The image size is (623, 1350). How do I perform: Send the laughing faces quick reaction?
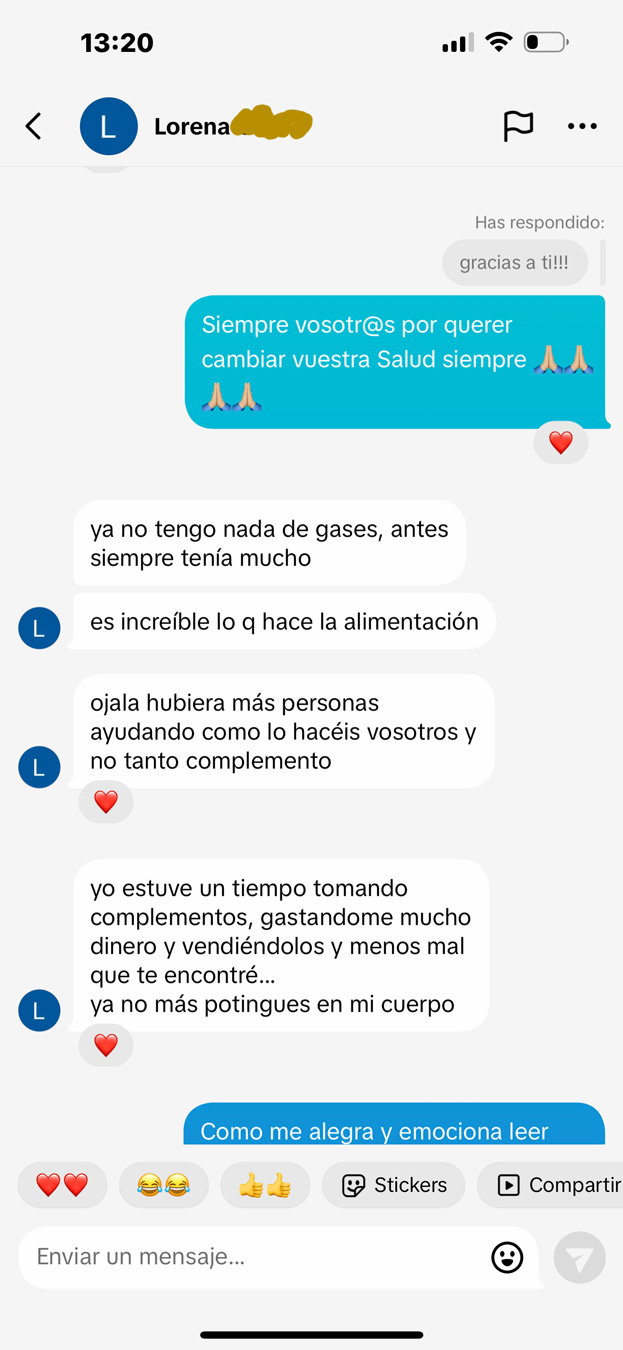[164, 1185]
